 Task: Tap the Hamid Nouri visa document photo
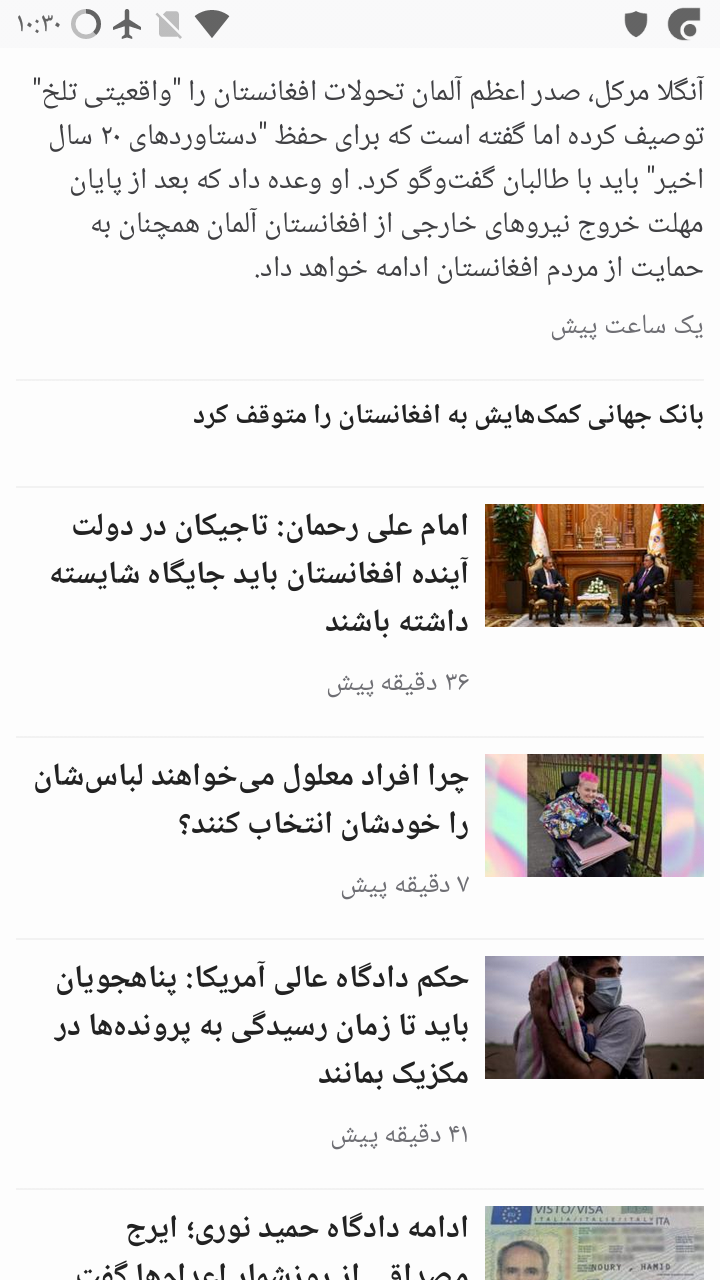click(x=594, y=1243)
